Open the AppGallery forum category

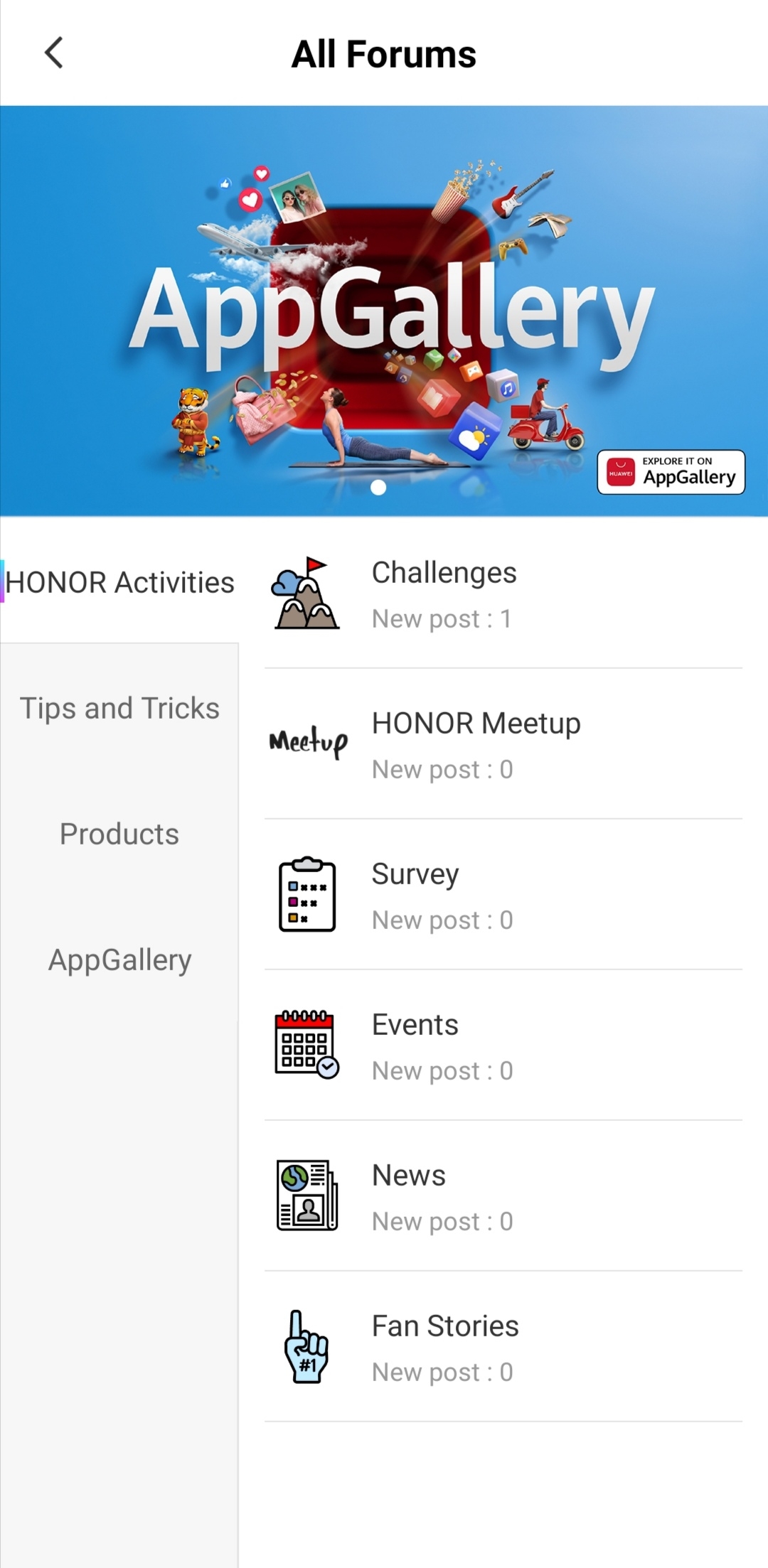click(x=119, y=960)
